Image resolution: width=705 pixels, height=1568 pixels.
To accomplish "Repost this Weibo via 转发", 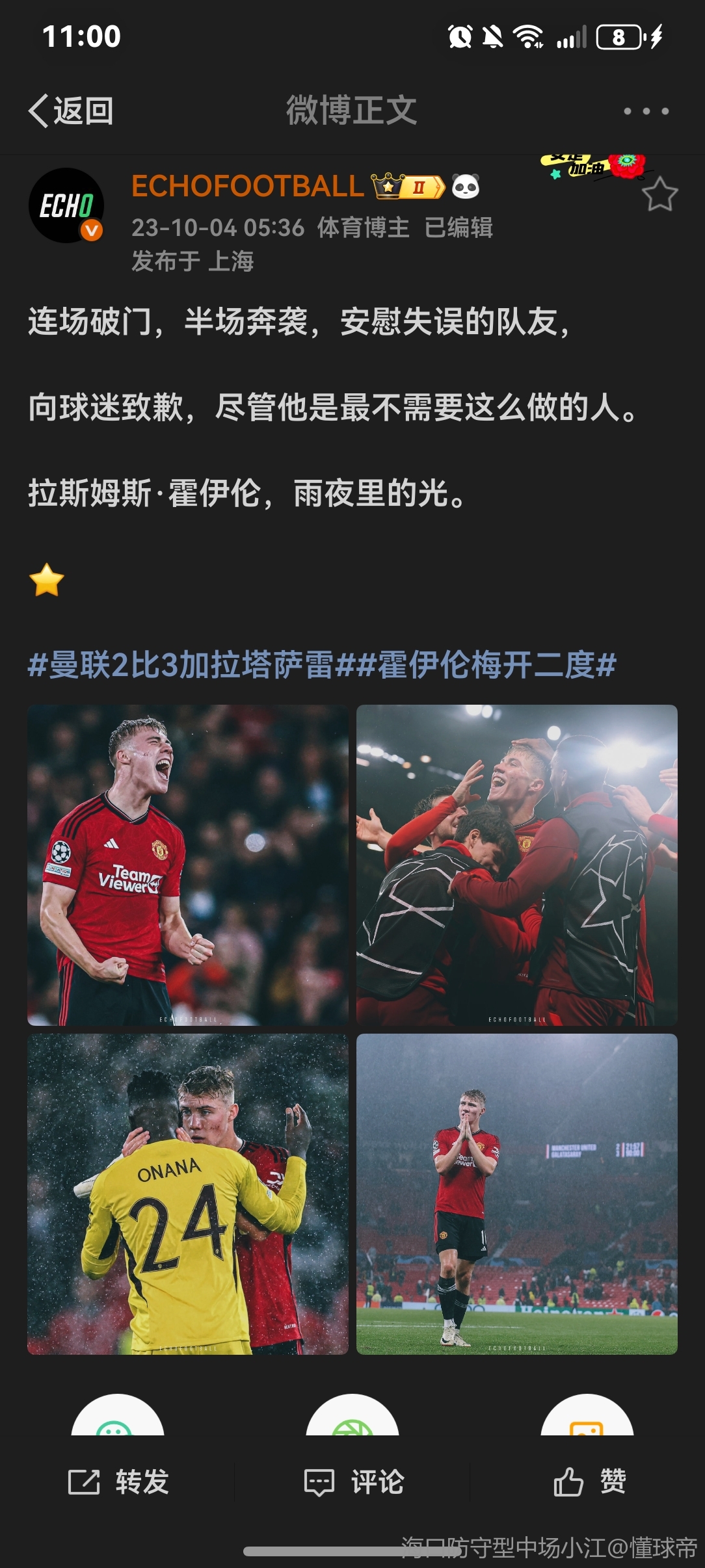I will [x=118, y=1482].
